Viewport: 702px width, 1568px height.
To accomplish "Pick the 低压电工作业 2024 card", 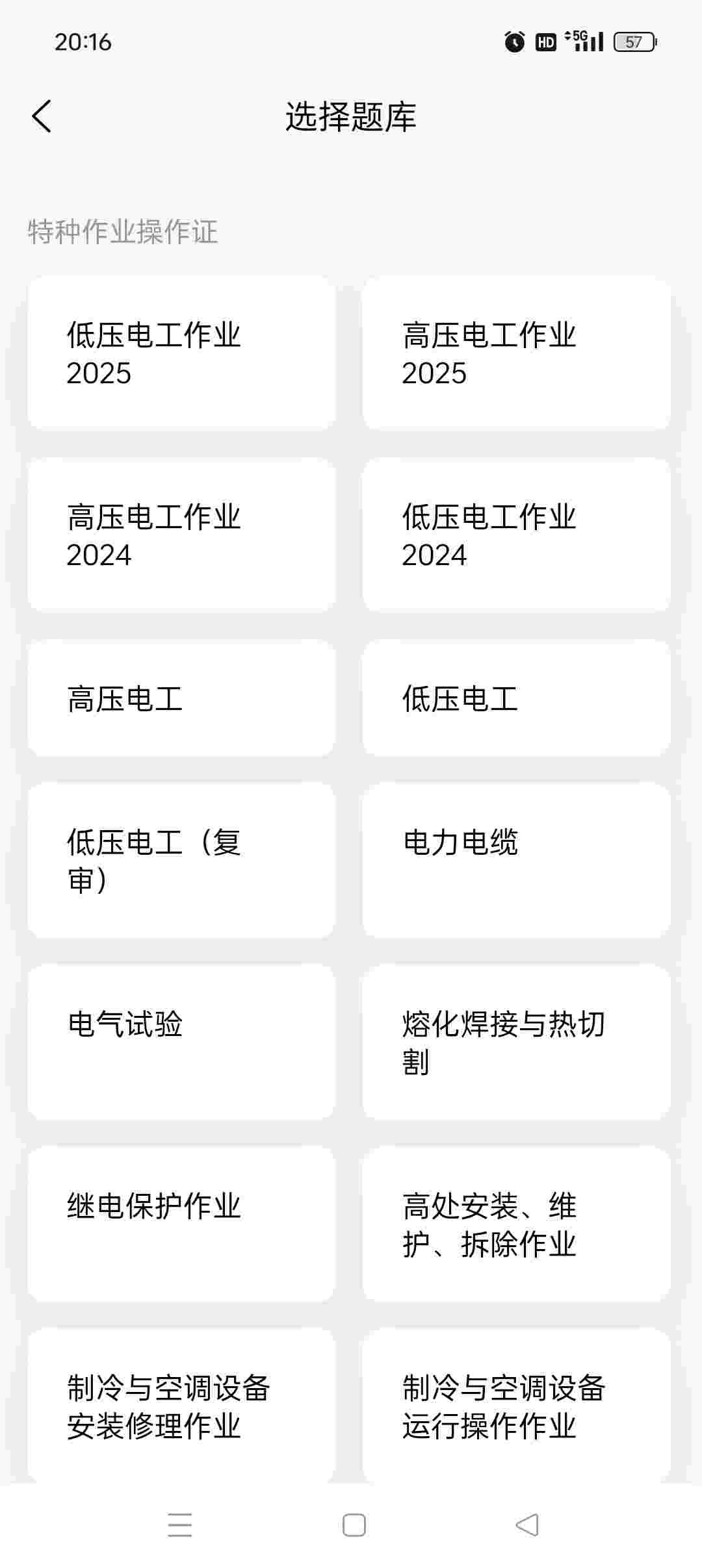I will pos(516,535).
